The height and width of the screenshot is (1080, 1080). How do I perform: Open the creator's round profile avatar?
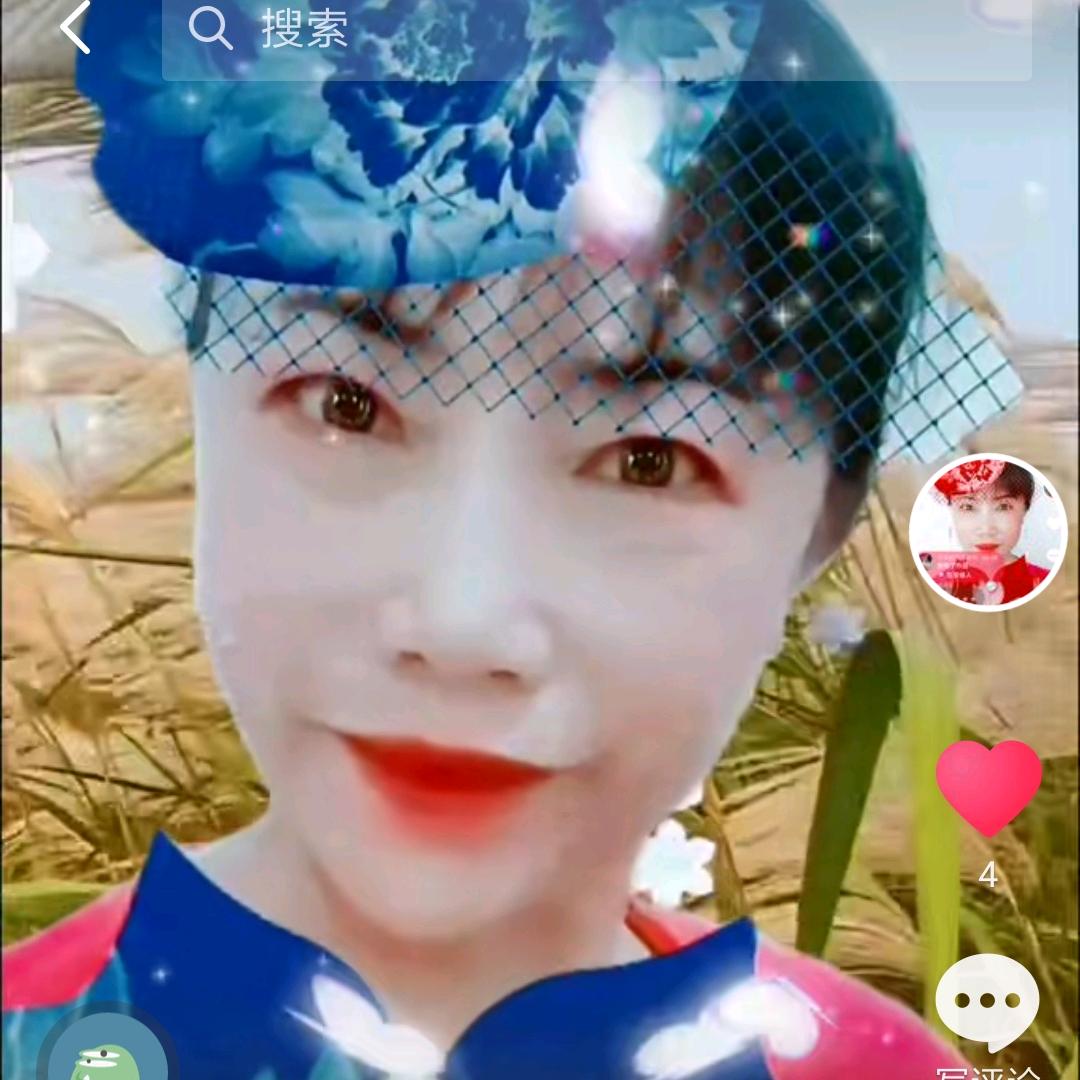[987, 532]
